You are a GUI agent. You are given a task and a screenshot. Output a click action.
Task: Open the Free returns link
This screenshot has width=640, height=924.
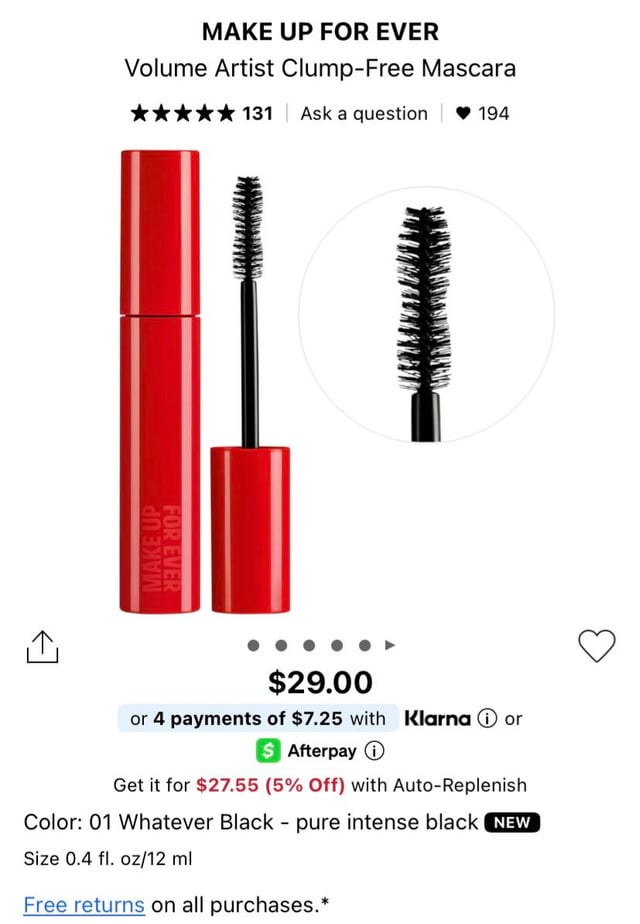(x=84, y=905)
